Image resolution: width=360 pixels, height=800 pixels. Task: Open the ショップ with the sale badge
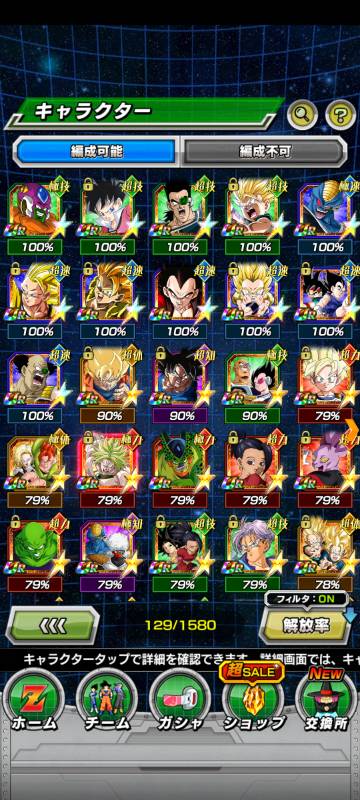coord(253,698)
